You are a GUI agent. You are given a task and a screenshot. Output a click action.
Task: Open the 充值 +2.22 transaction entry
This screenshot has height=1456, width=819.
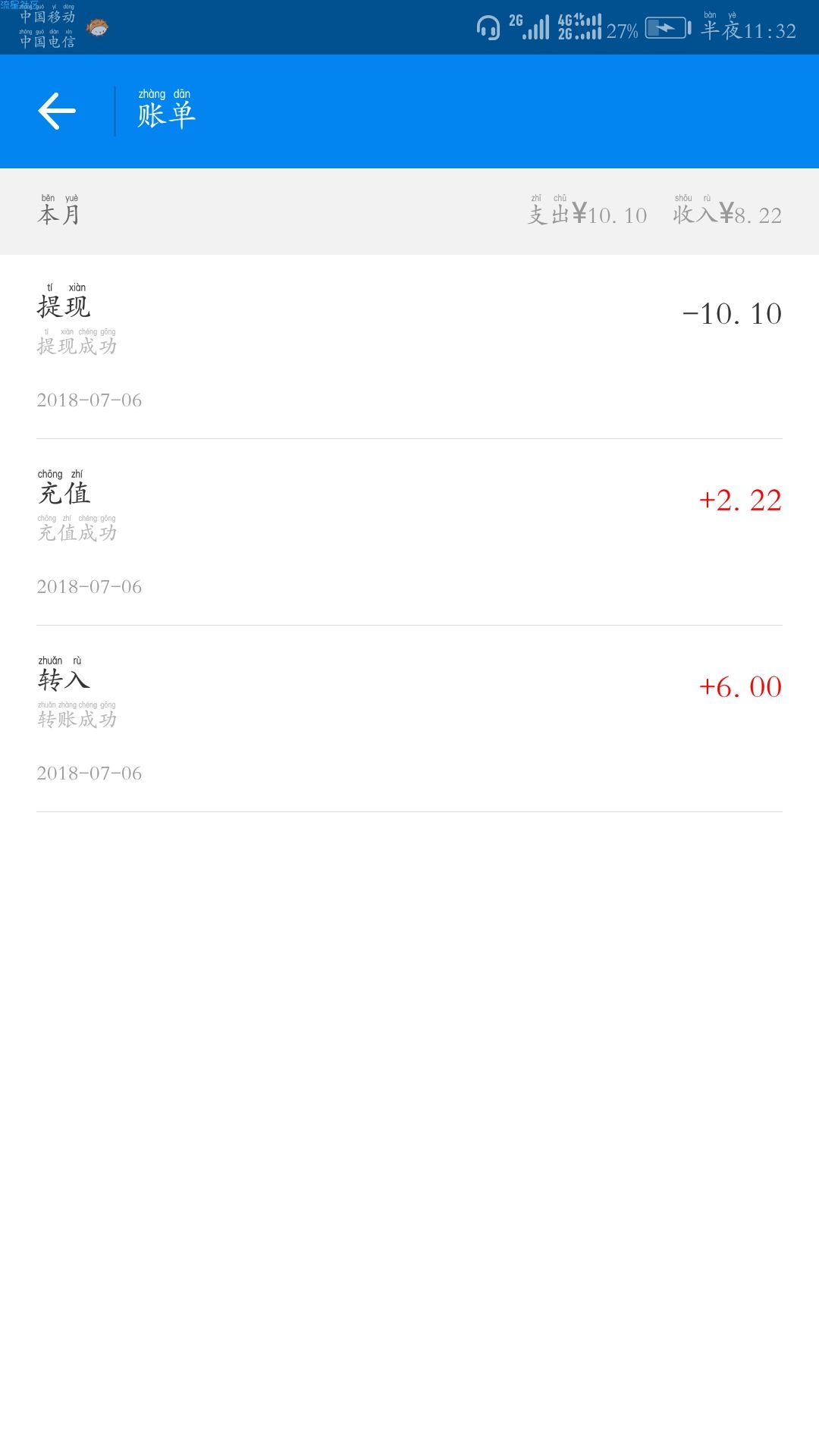(409, 532)
